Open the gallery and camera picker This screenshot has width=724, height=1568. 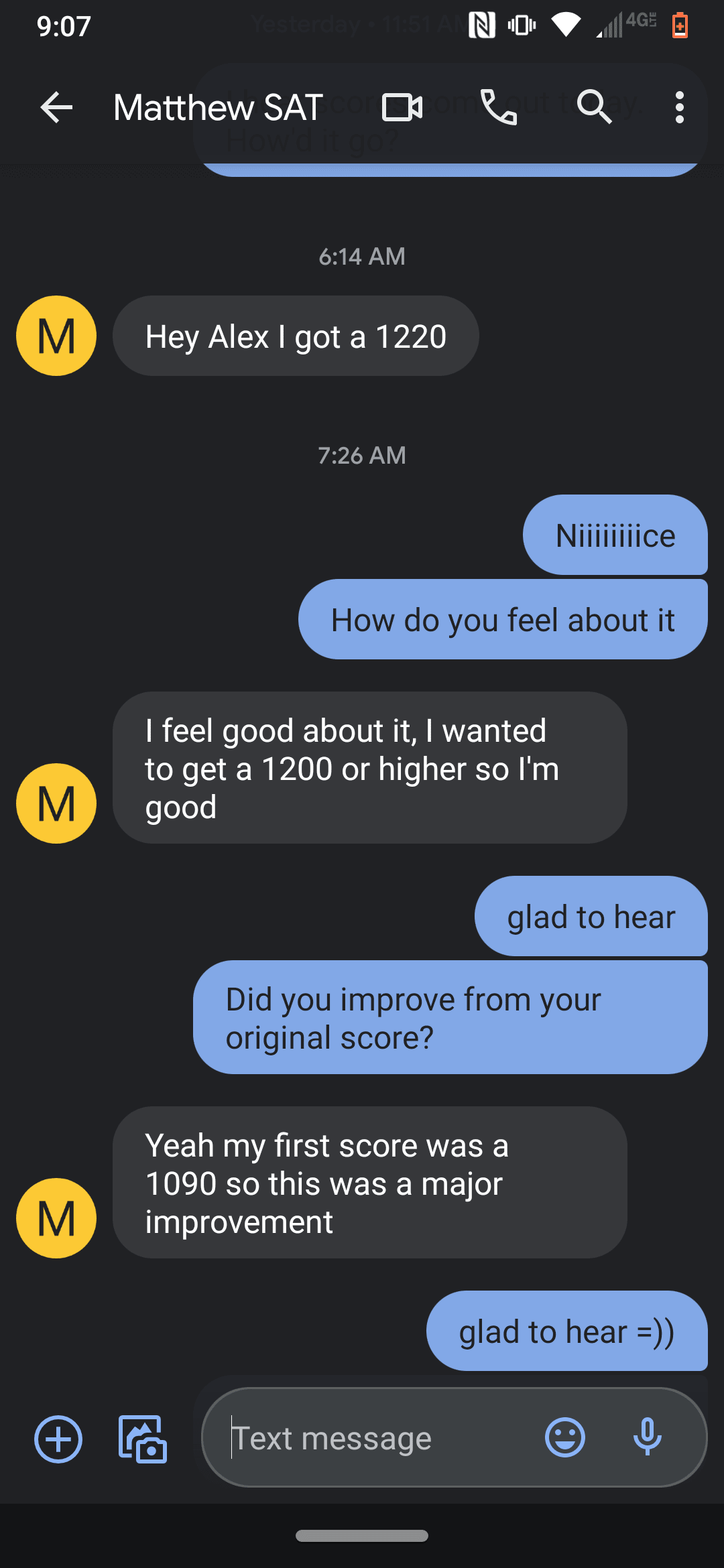[142, 1439]
